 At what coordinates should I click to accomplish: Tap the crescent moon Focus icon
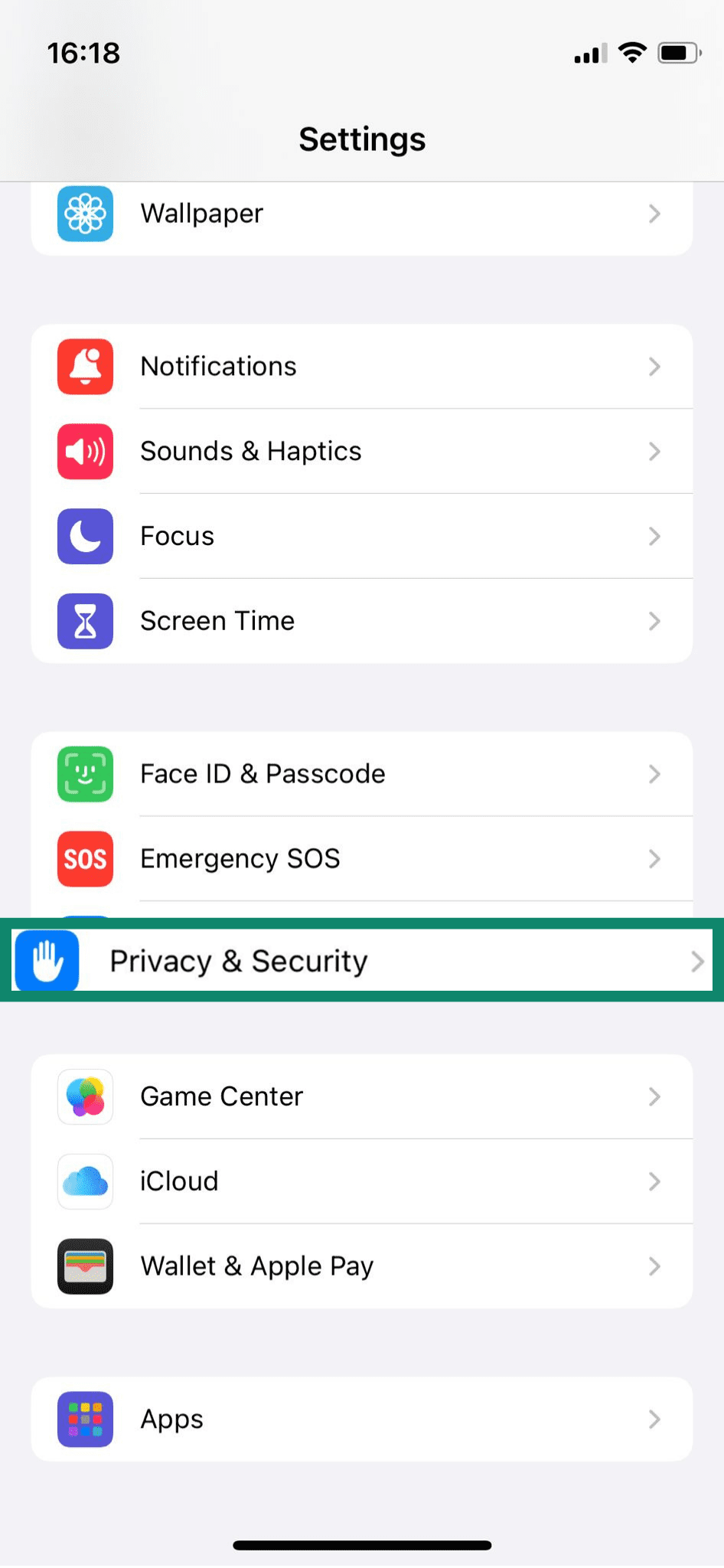pyautogui.click(x=84, y=537)
